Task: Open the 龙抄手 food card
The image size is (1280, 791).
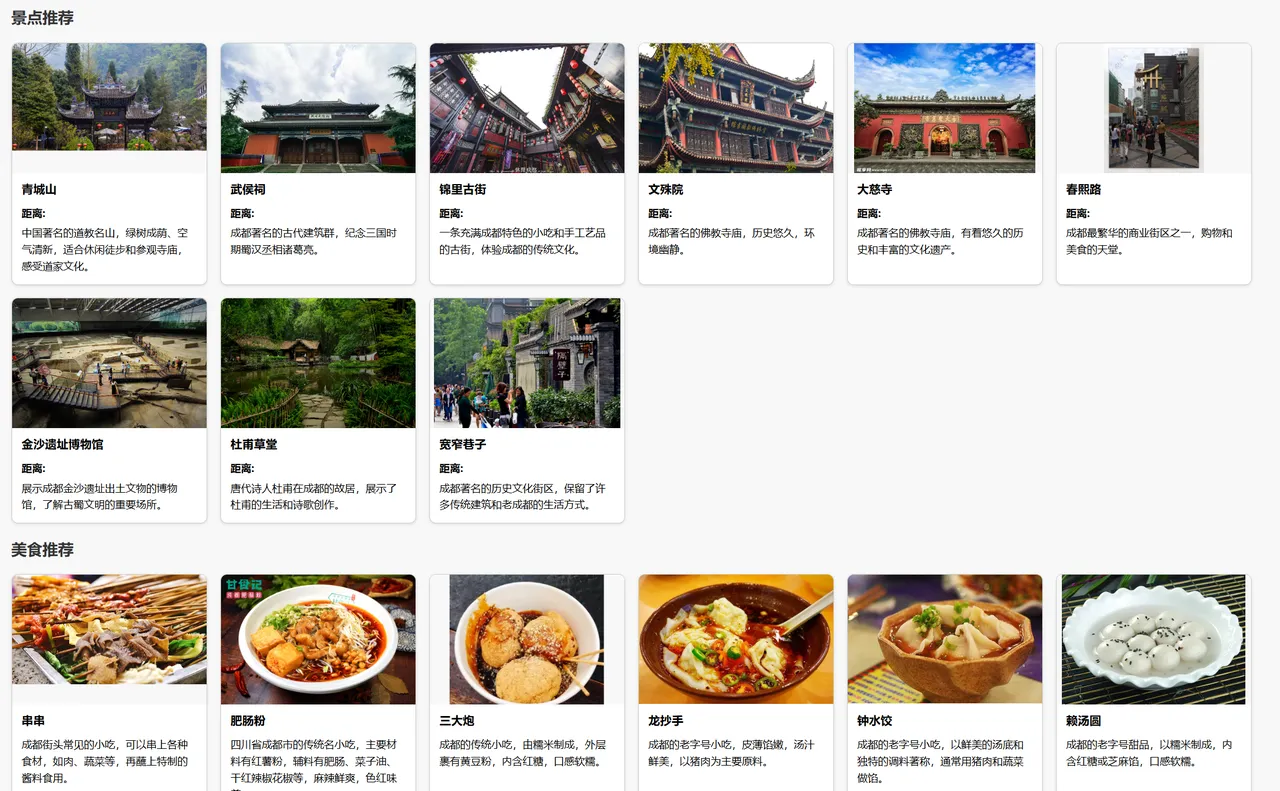Action: pyautogui.click(x=736, y=682)
